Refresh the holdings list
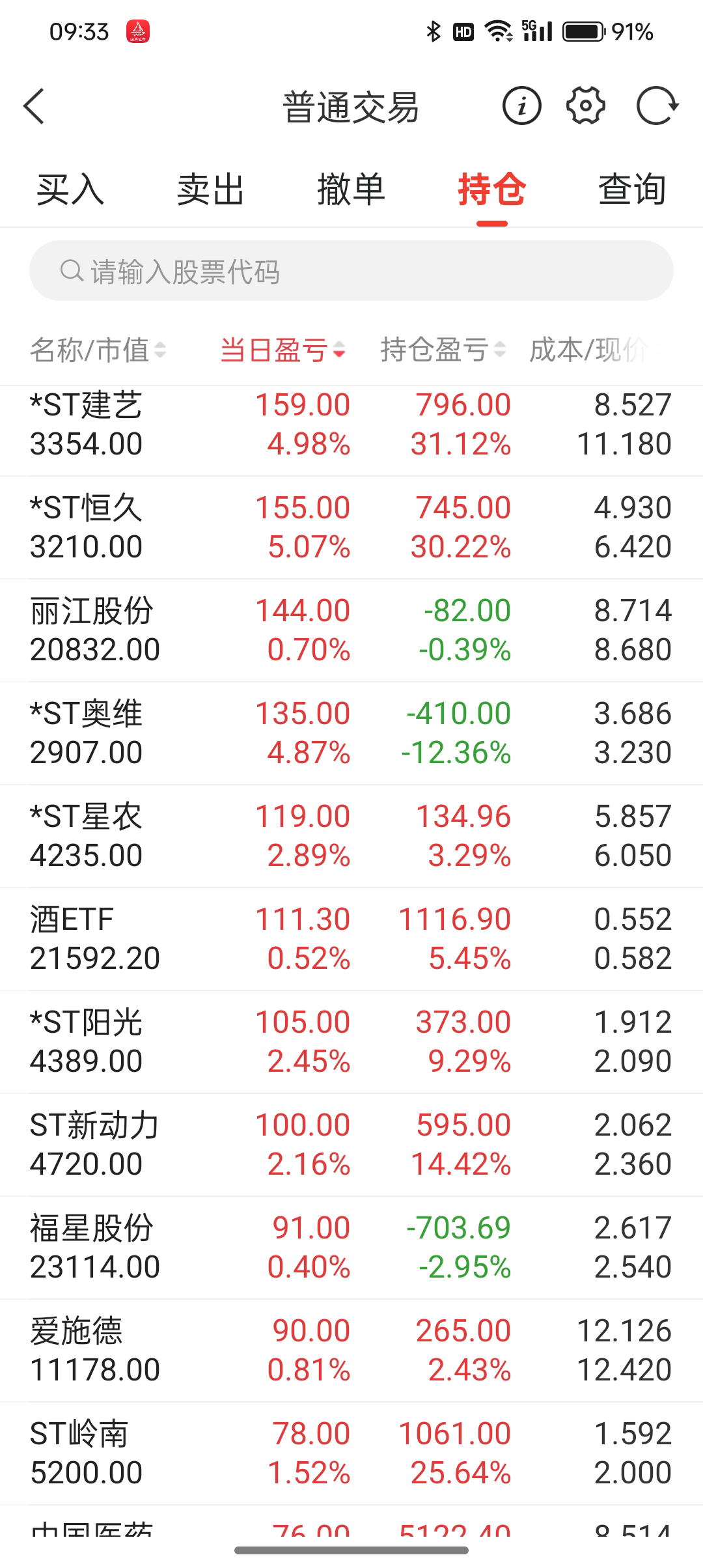This screenshot has height=1568, width=703. [x=657, y=106]
